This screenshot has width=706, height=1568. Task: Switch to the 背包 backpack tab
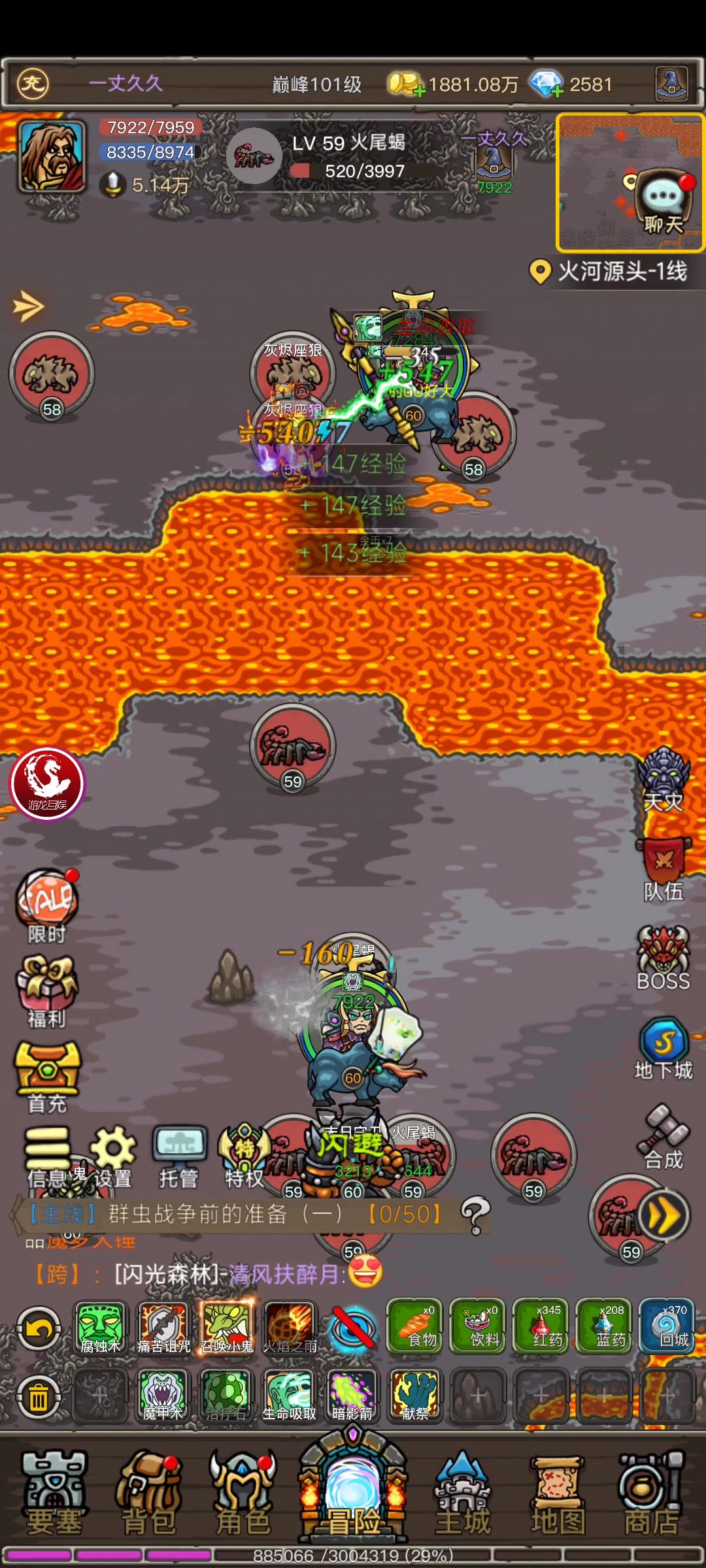coord(149,1495)
